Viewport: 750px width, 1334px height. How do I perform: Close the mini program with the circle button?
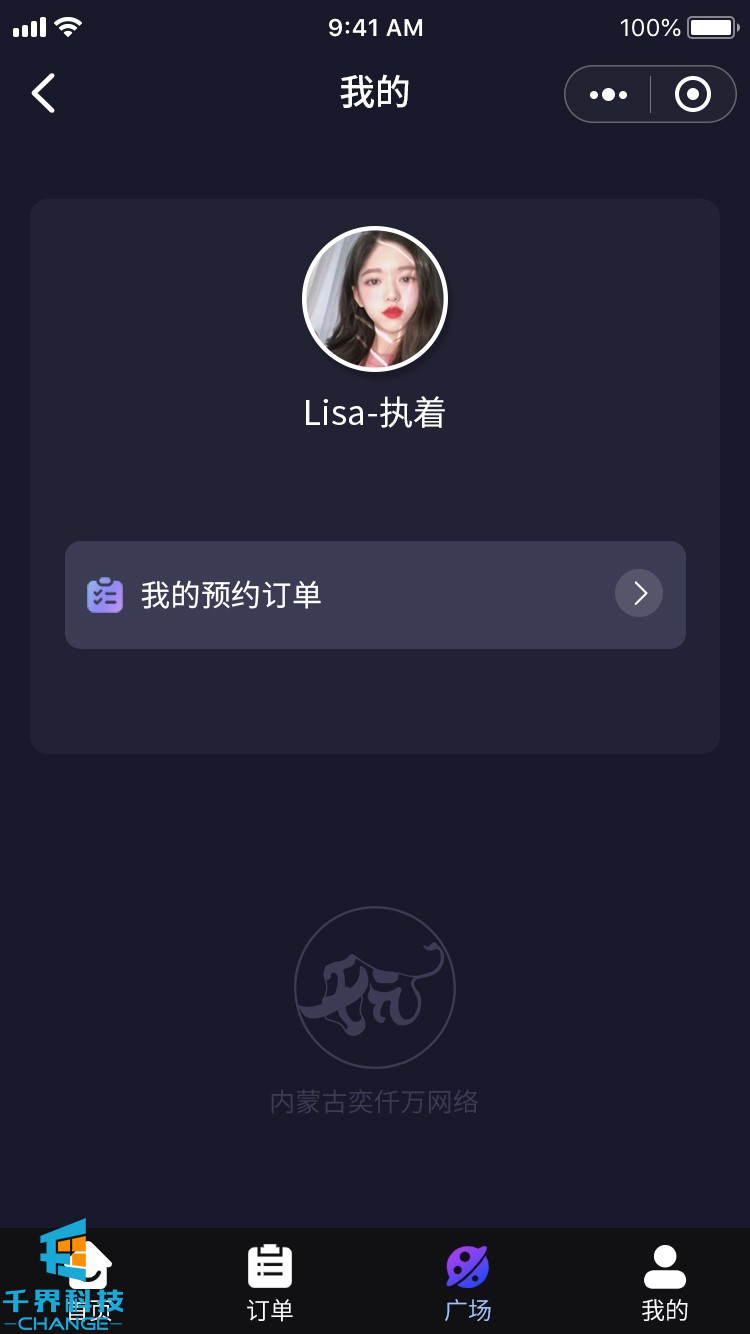(x=692, y=95)
